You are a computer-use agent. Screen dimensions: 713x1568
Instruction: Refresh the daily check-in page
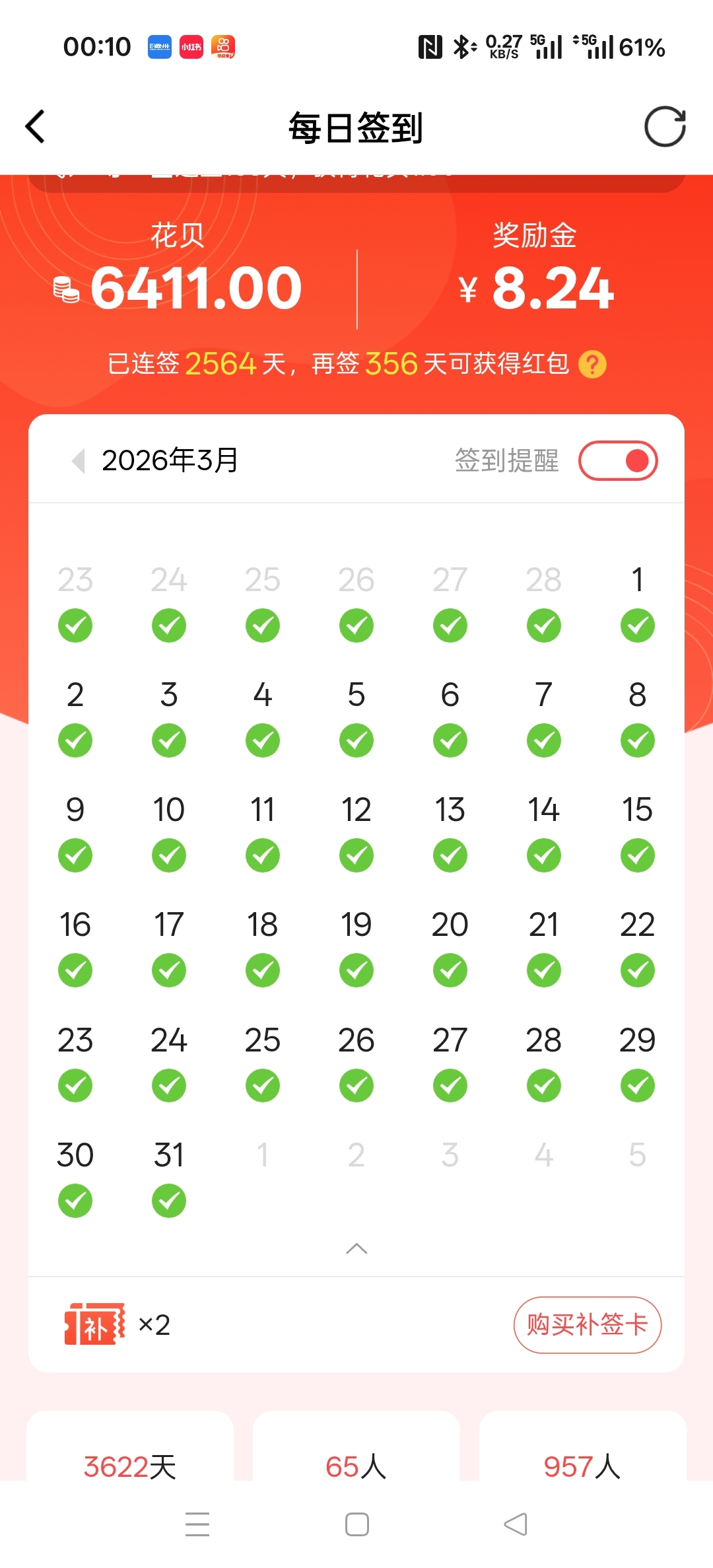(665, 126)
